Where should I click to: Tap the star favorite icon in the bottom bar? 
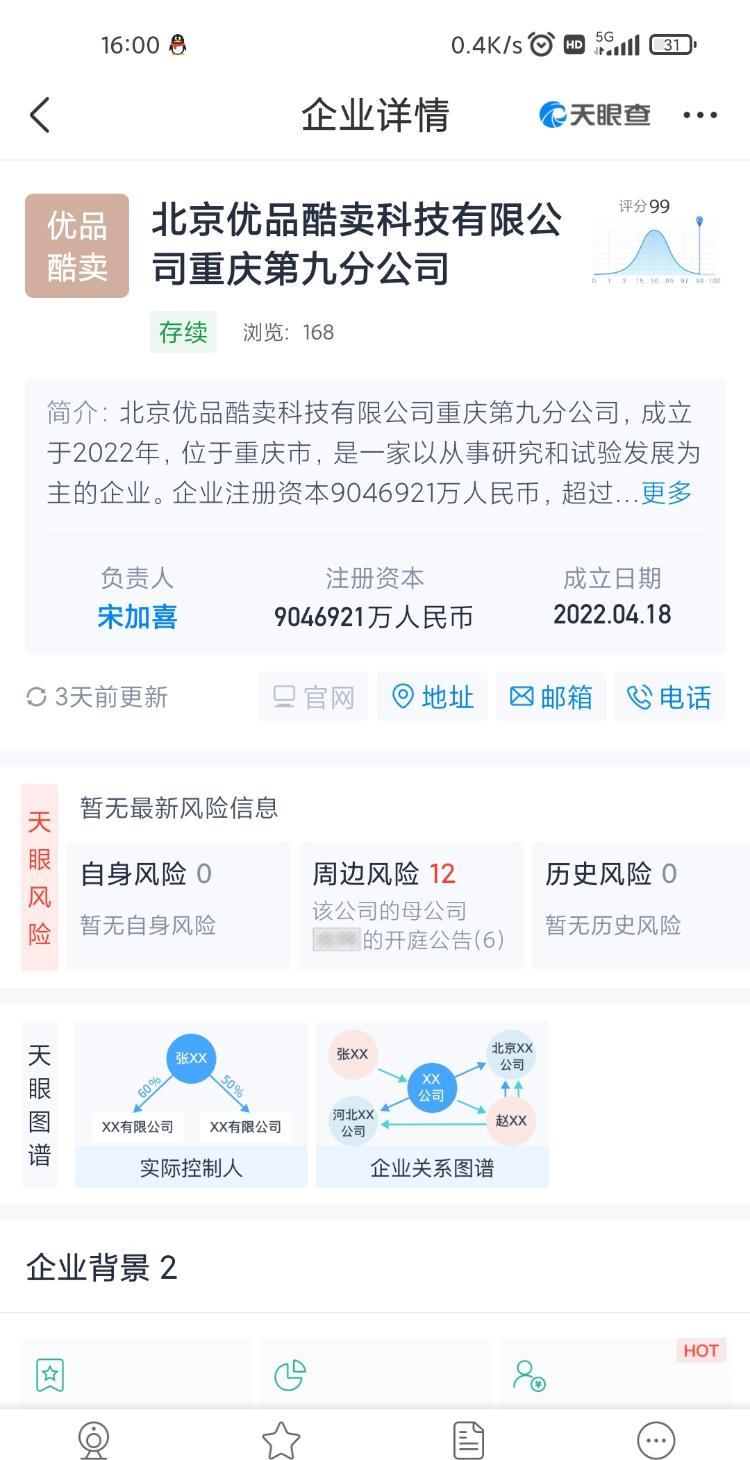click(x=281, y=1440)
